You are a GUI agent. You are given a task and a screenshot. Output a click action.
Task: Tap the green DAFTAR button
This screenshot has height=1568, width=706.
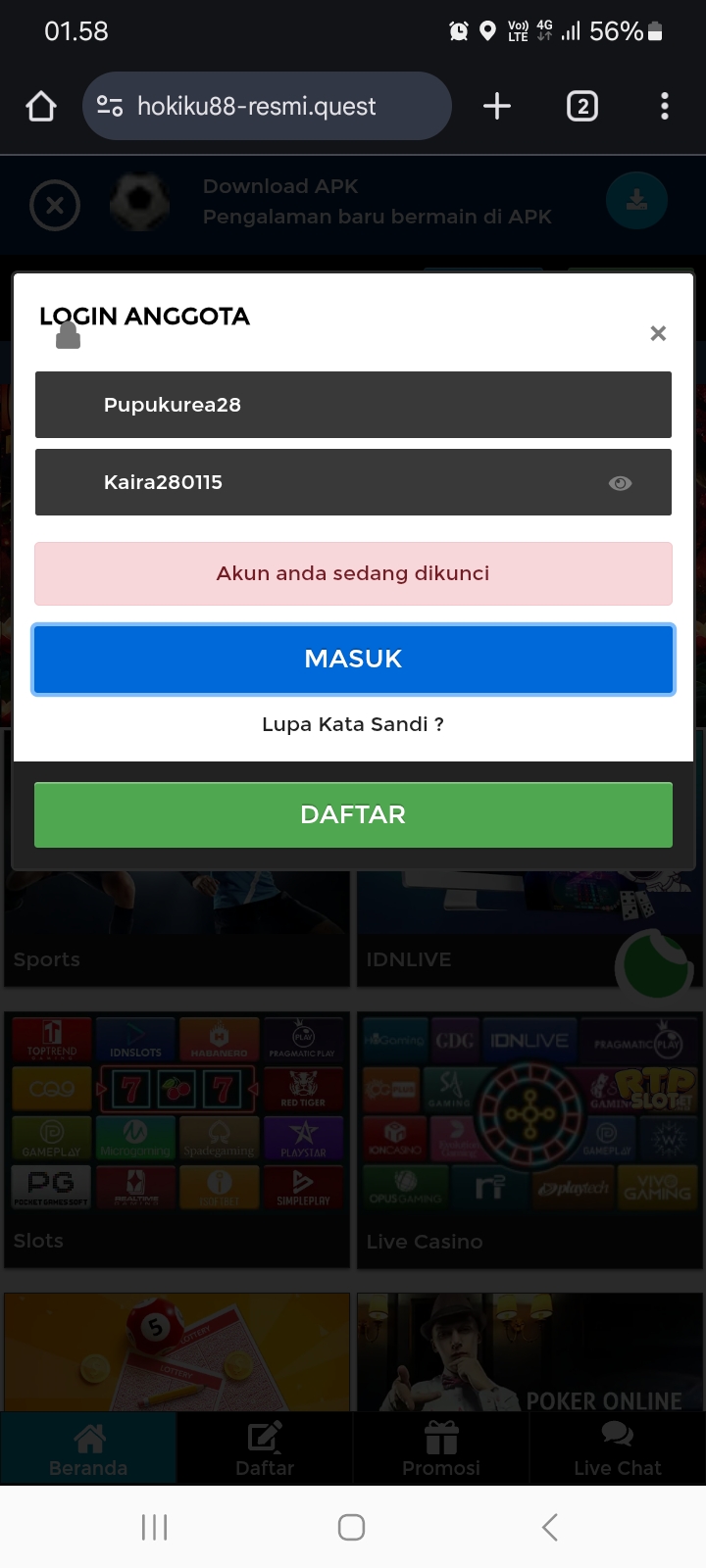point(353,814)
